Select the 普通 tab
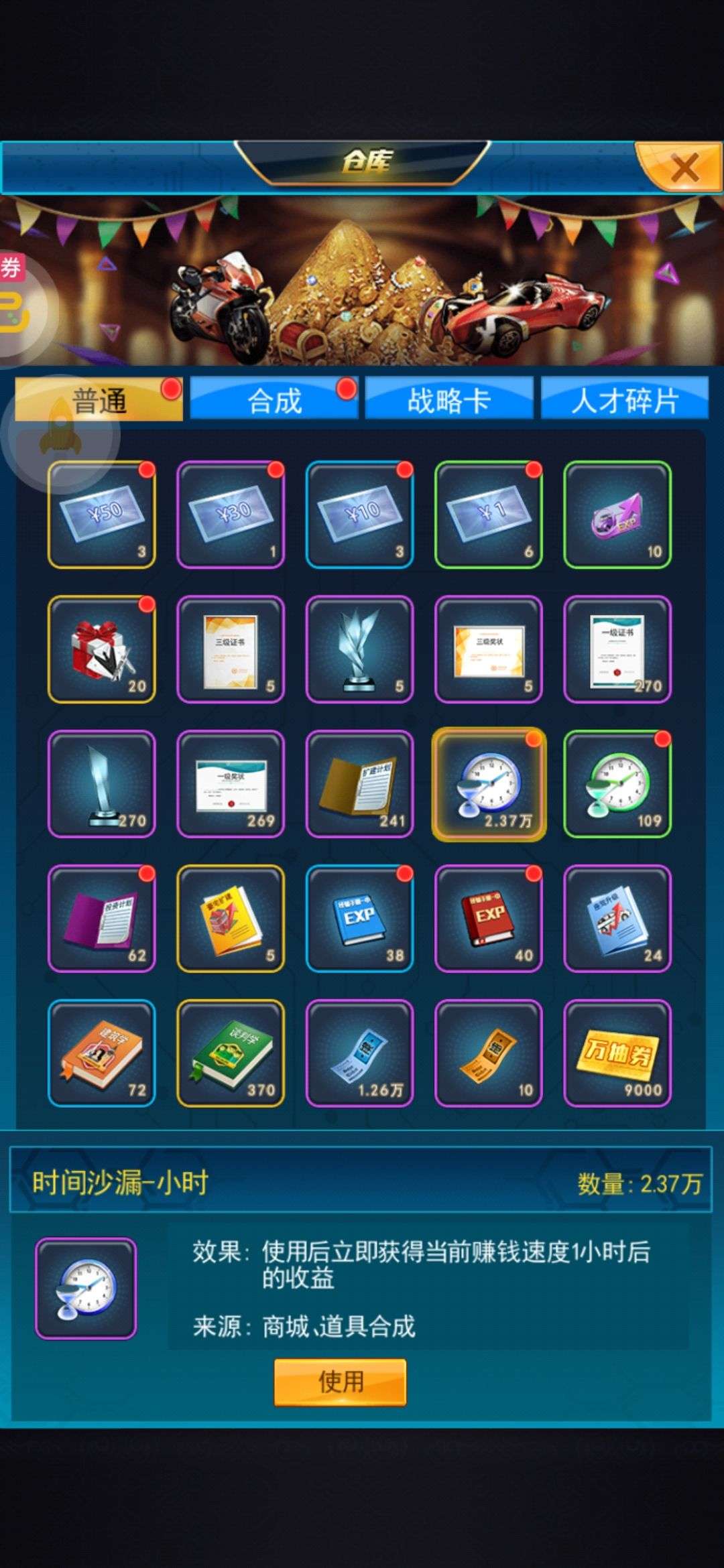 pos(99,400)
